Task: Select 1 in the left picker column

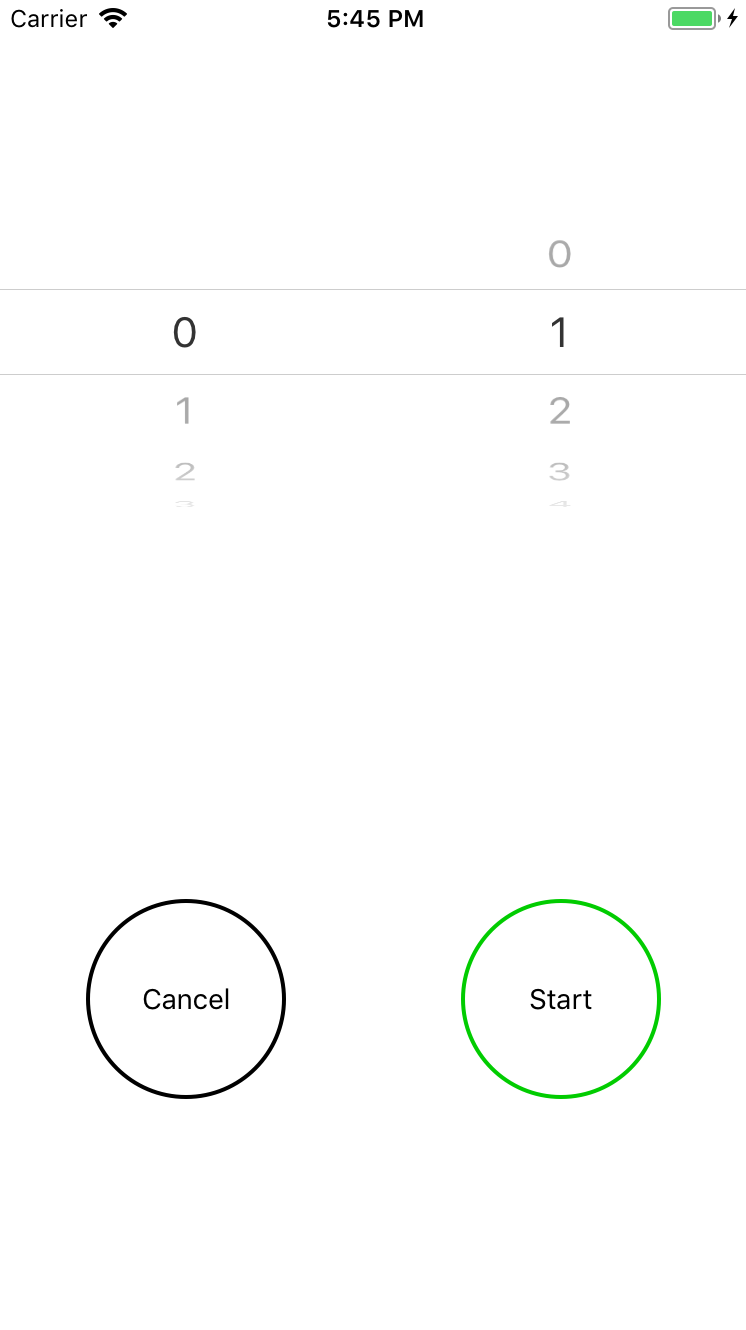Action: [x=184, y=410]
